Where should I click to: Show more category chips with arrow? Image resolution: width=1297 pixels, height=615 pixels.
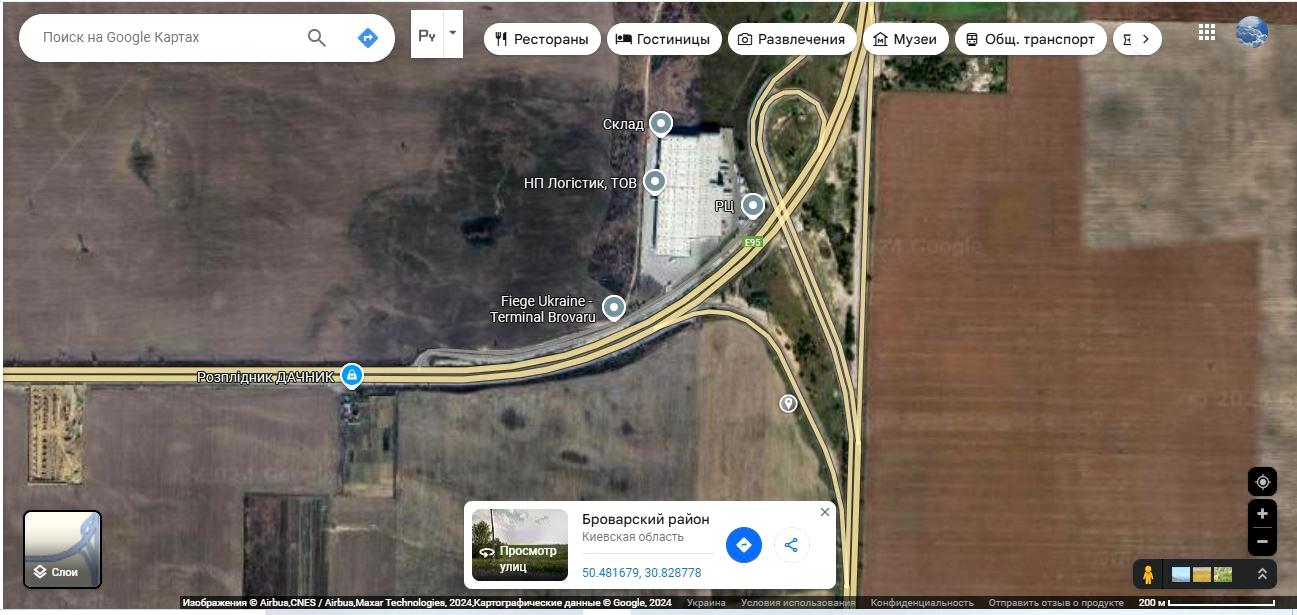pos(1145,39)
